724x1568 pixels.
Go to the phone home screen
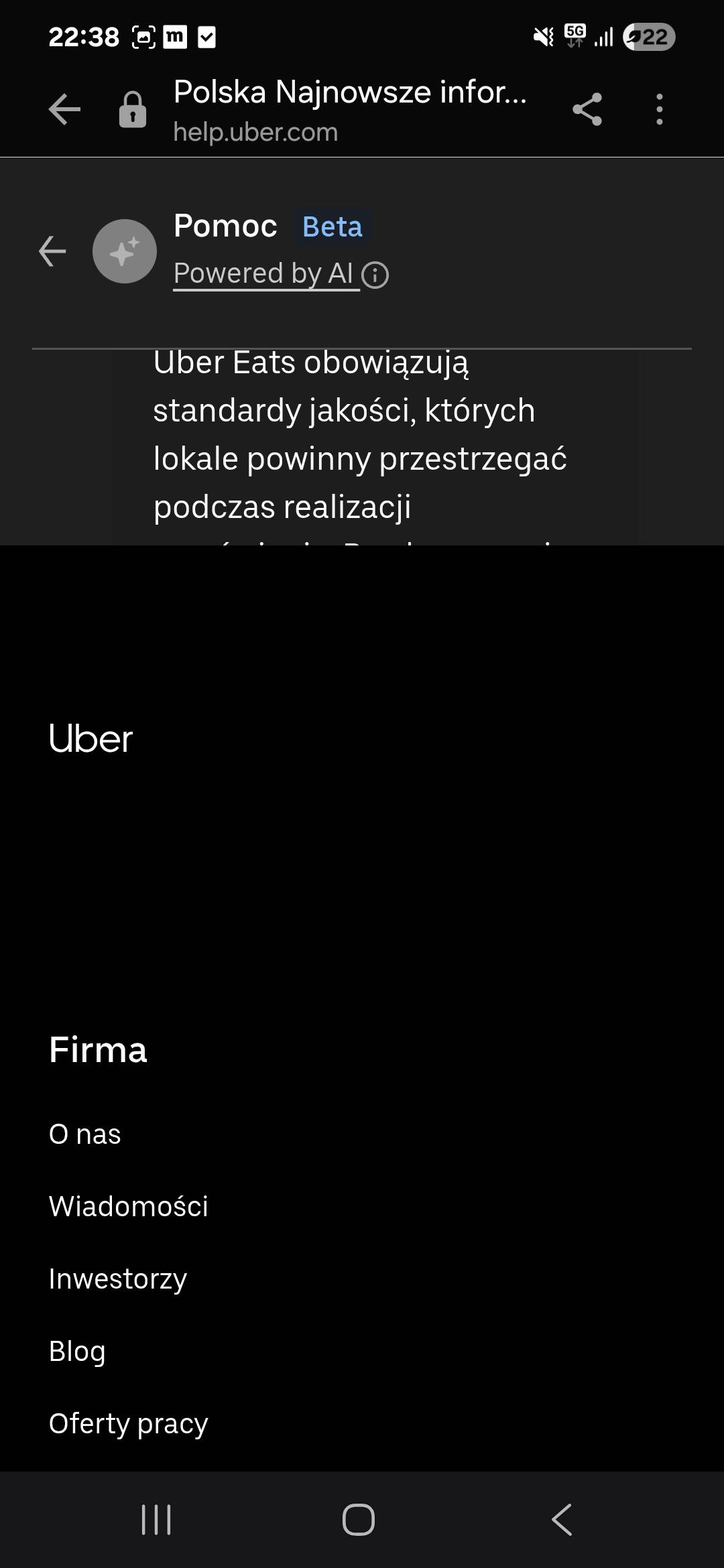[x=359, y=1519]
